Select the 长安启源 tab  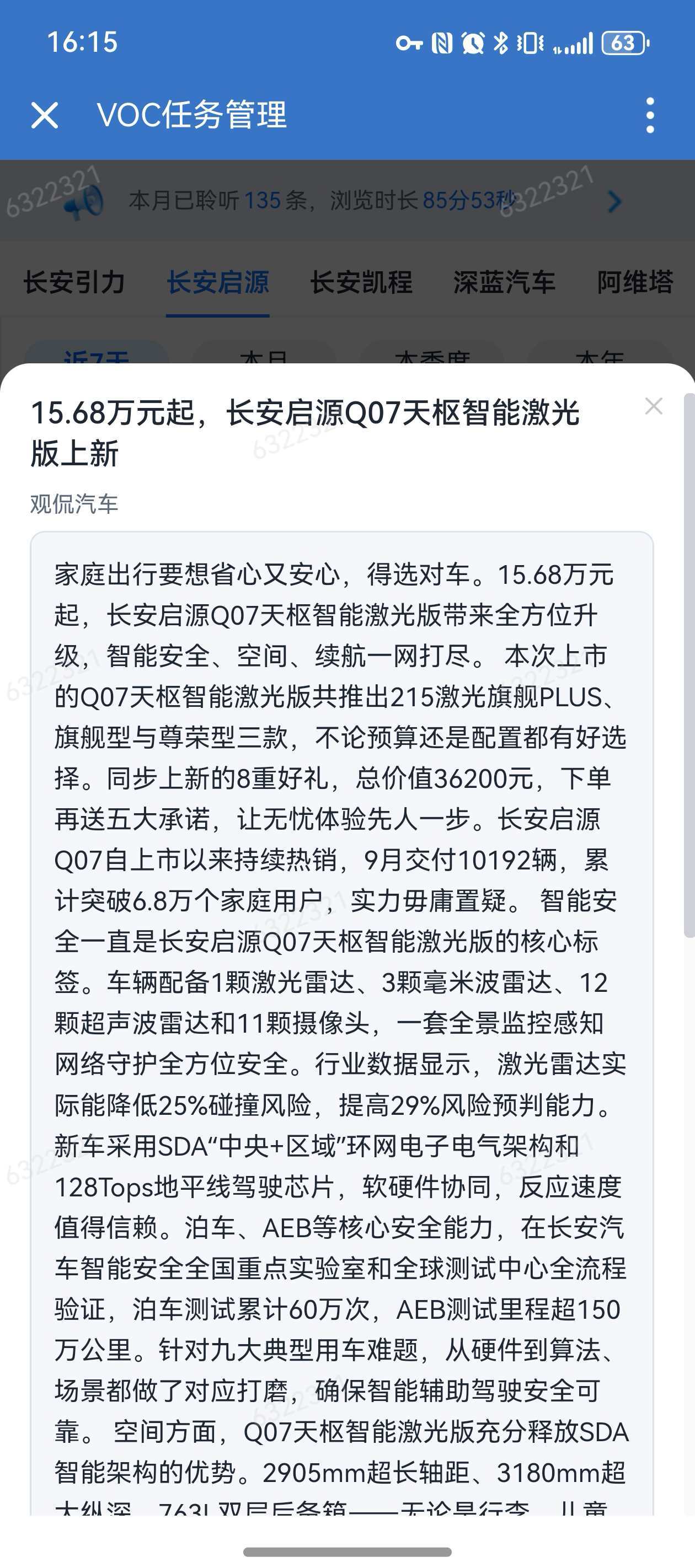coord(217,282)
